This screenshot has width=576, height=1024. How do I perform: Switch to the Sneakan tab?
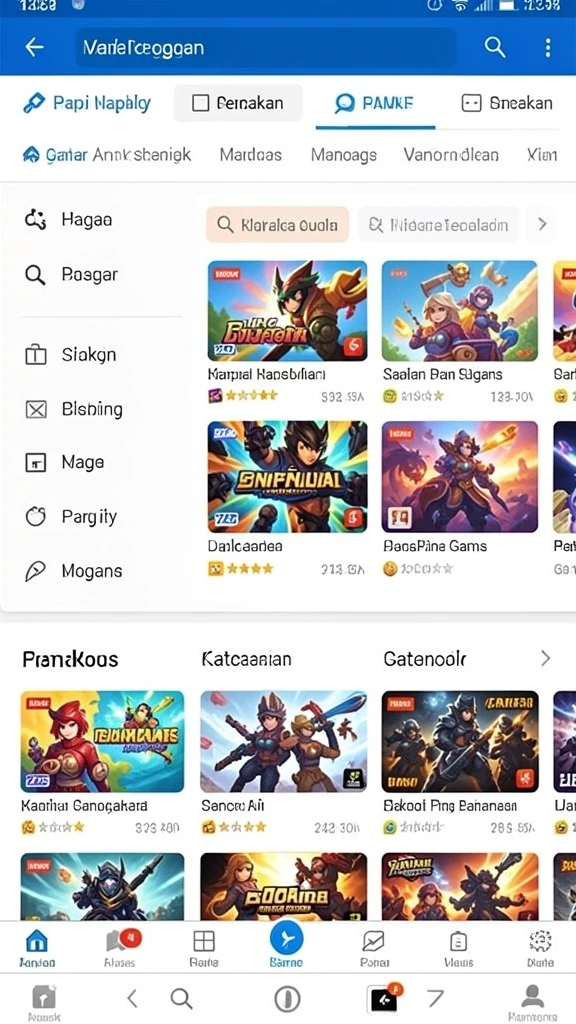coord(507,103)
